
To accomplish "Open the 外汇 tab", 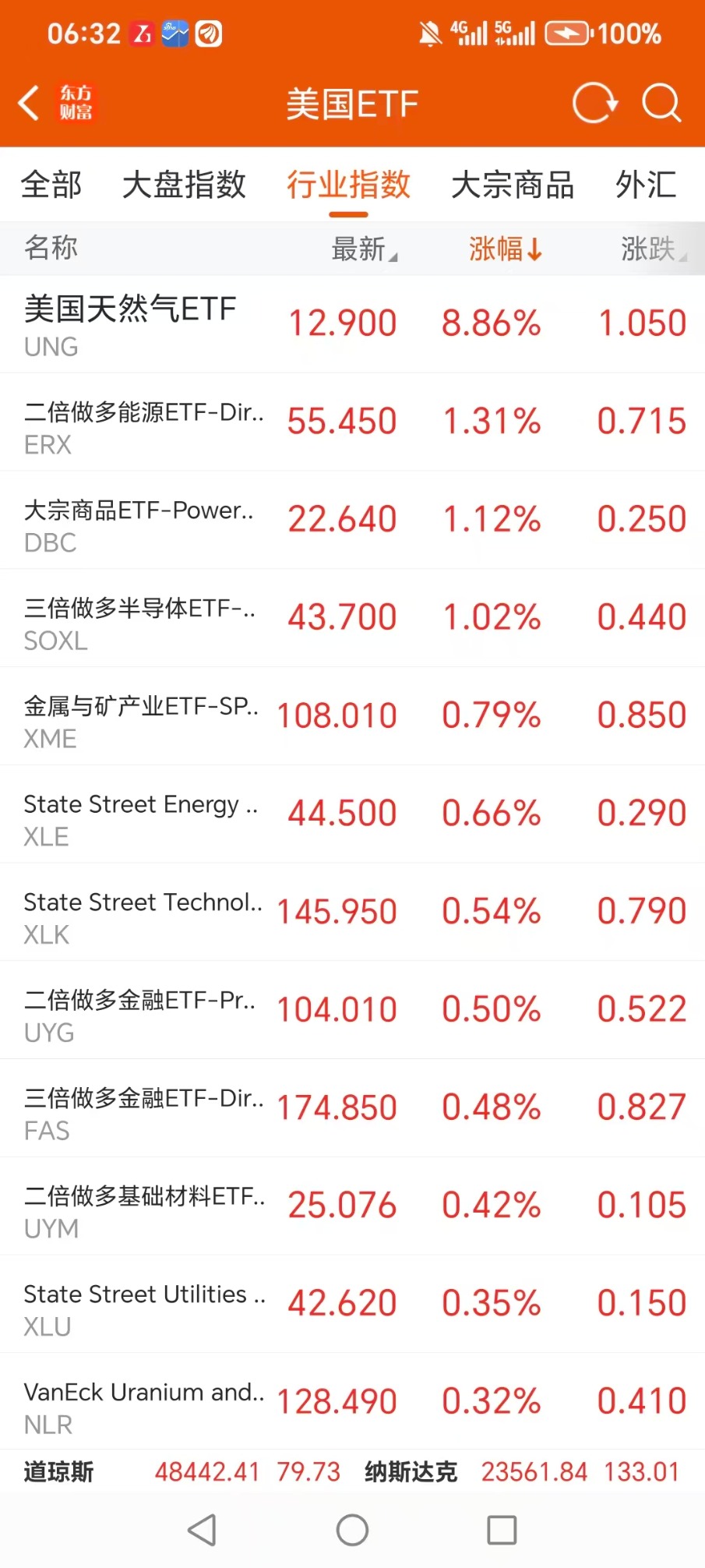I will click(646, 185).
